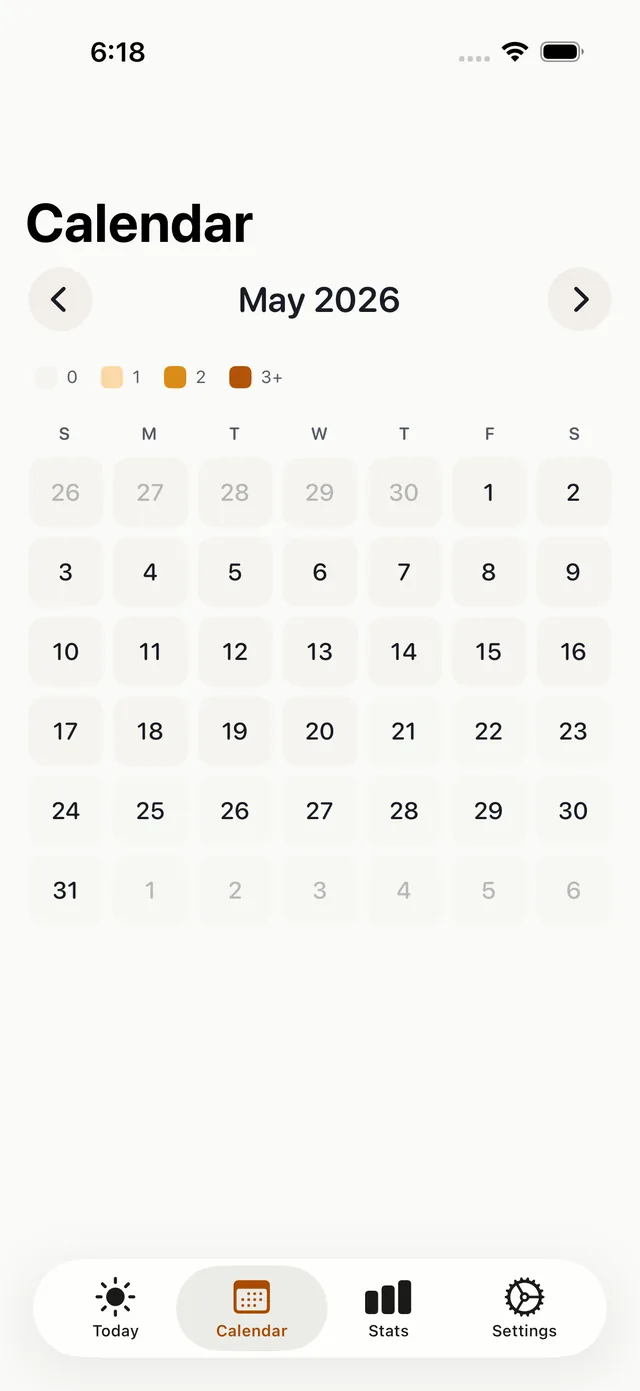Open the Settings tab
The height and width of the screenshot is (1391, 640).
pyautogui.click(x=524, y=1308)
